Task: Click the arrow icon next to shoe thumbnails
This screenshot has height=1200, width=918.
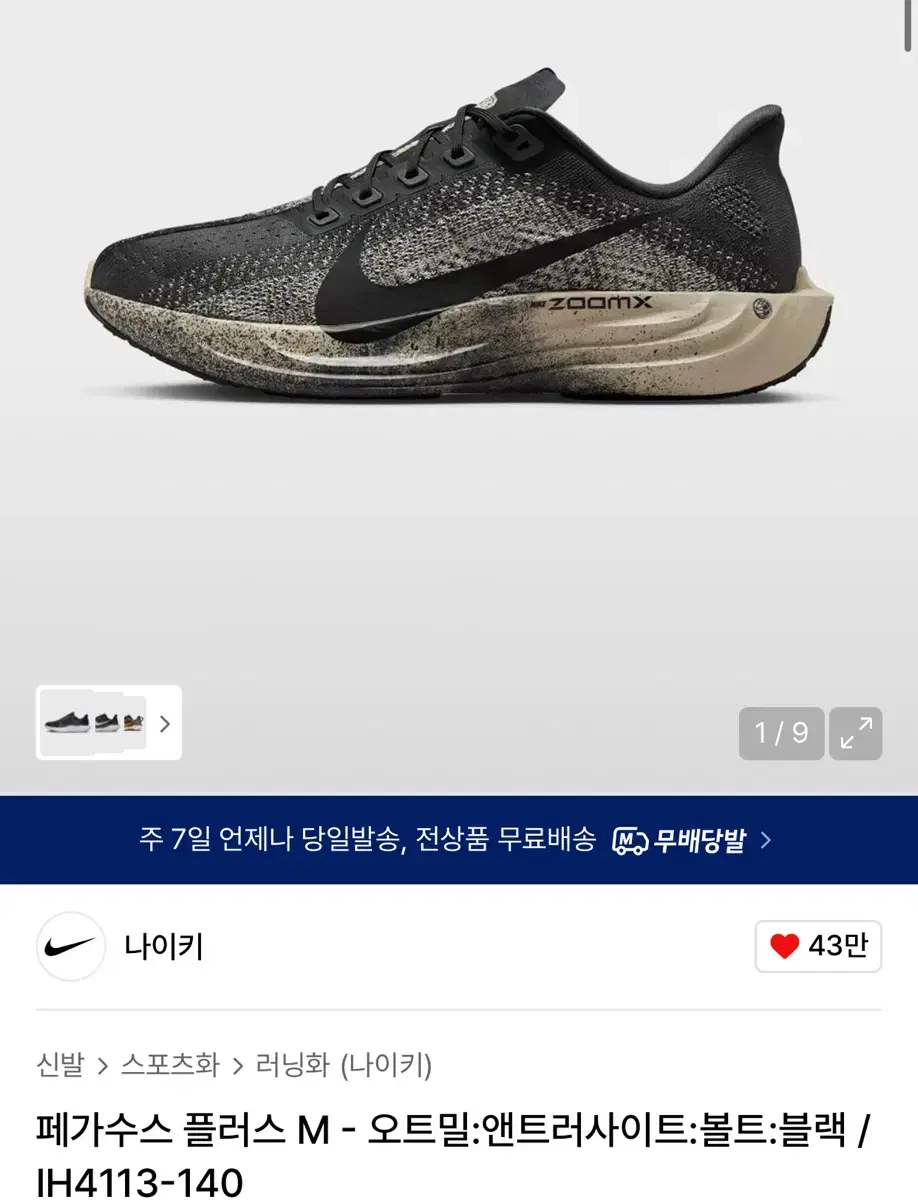Action: (x=165, y=724)
